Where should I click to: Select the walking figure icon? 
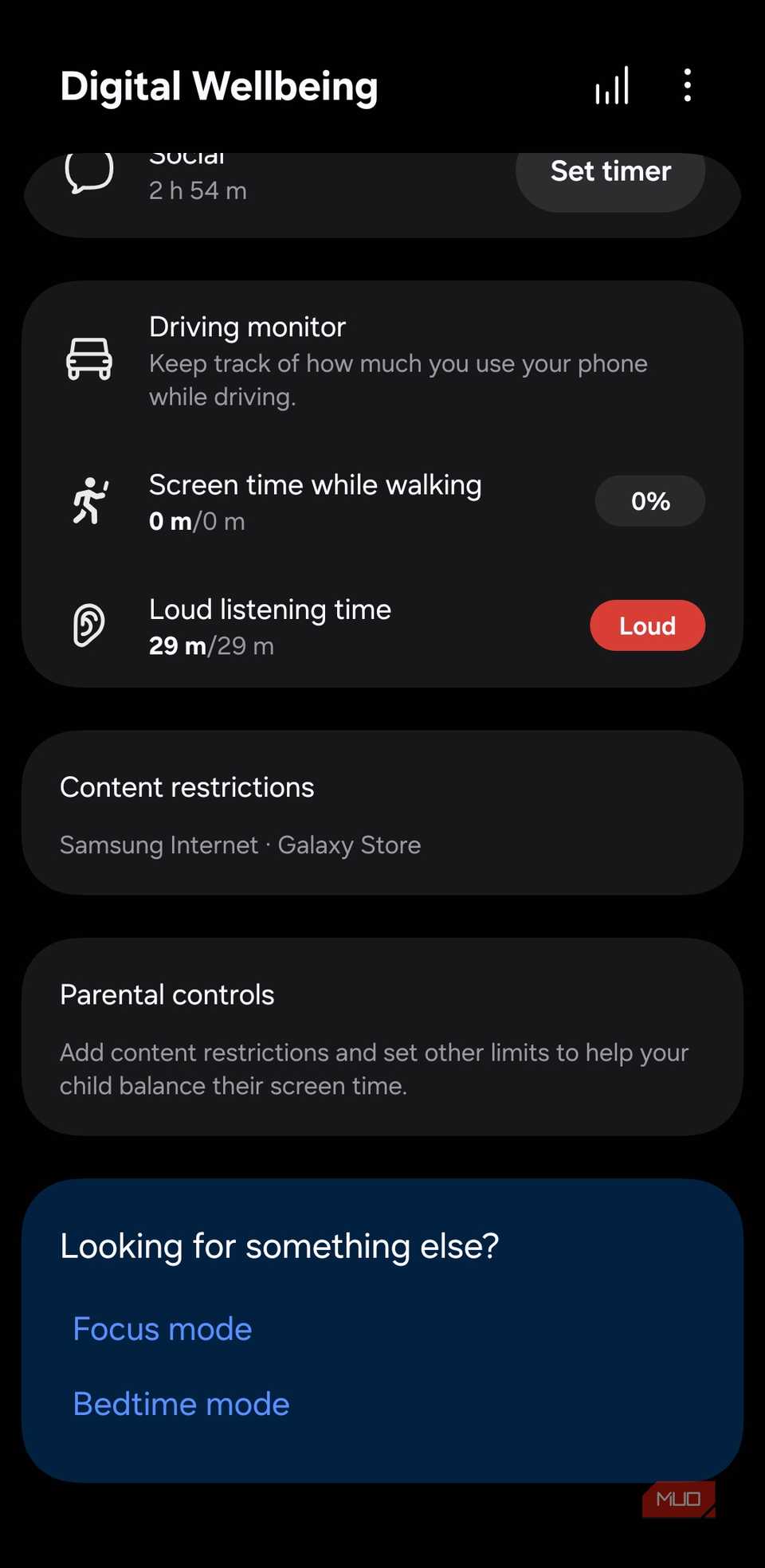89,501
